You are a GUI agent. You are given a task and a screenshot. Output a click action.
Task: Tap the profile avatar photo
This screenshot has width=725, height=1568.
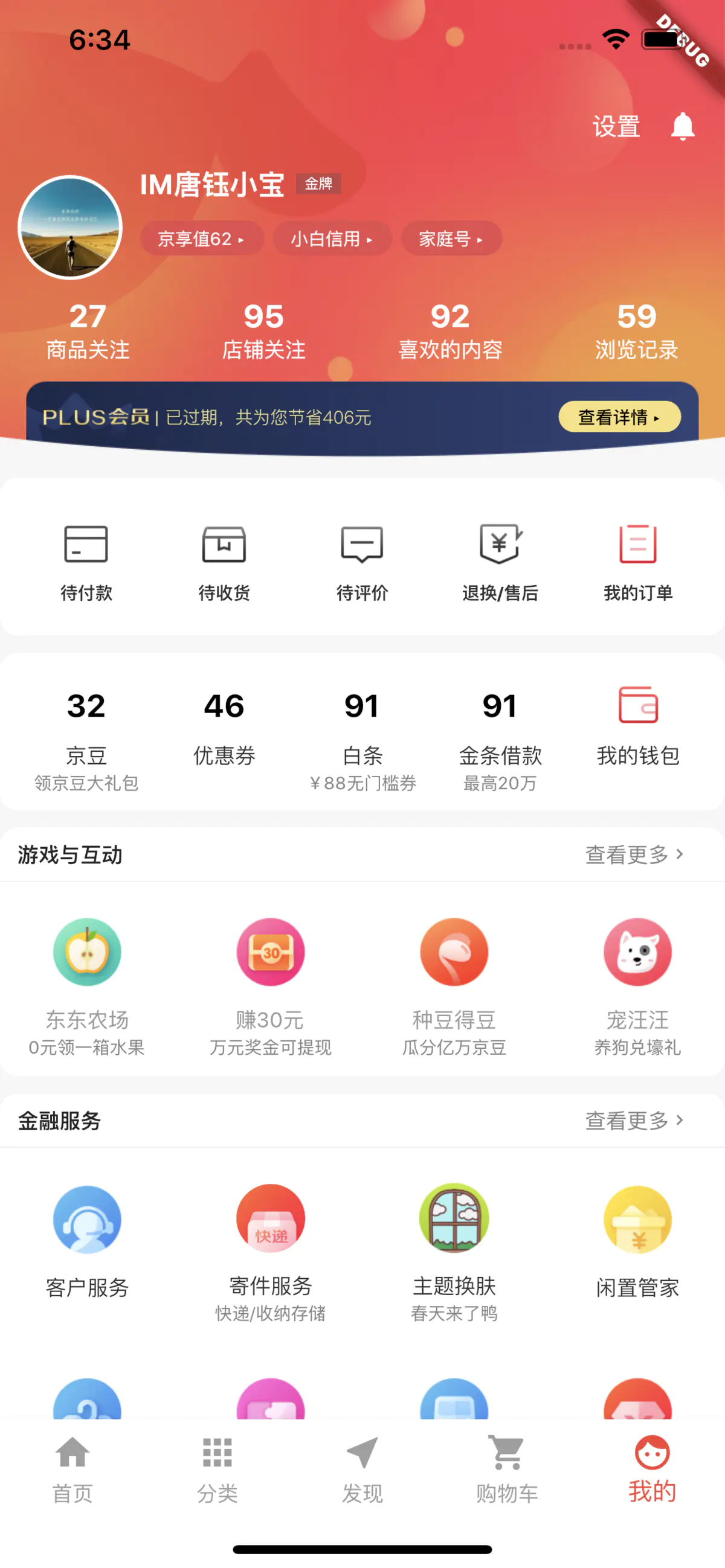(x=70, y=227)
